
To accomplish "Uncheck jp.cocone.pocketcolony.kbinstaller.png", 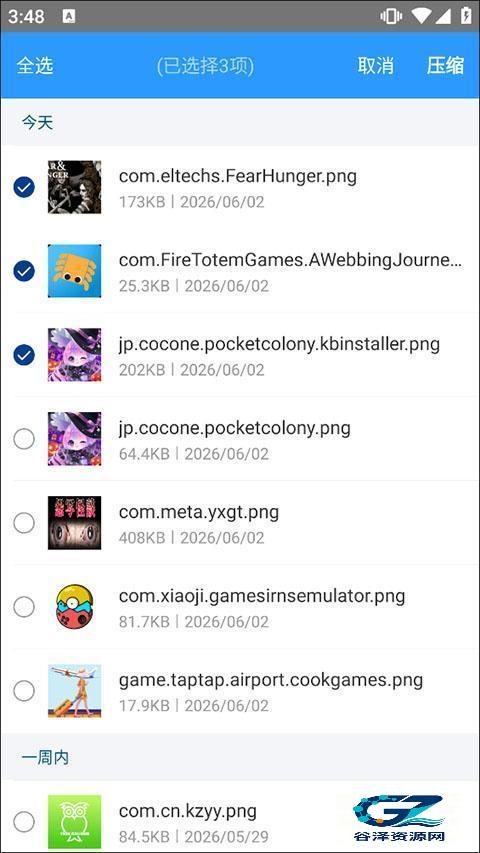I will [24, 355].
